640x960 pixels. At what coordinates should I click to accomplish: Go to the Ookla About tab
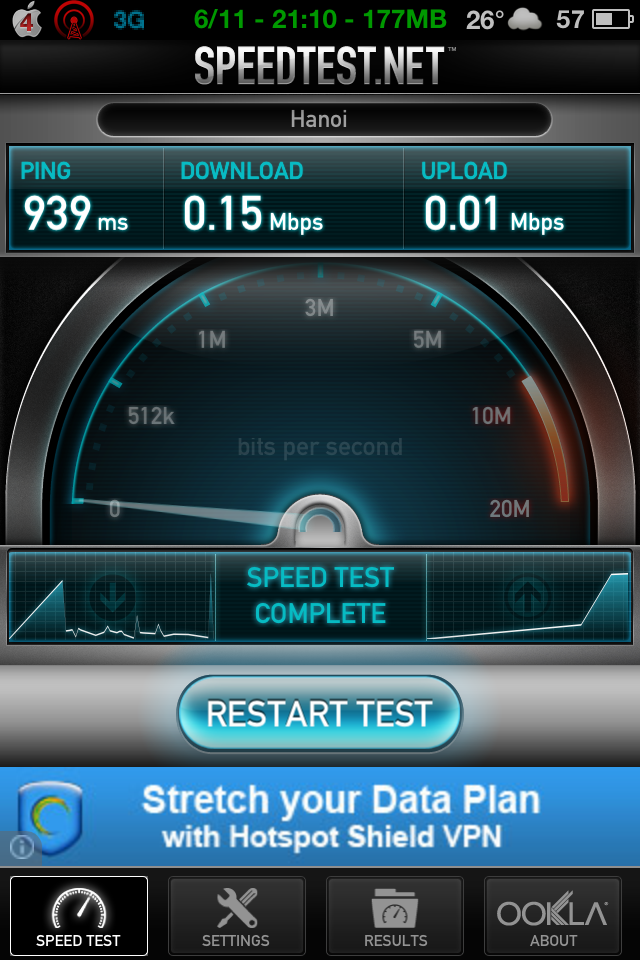pos(553,916)
